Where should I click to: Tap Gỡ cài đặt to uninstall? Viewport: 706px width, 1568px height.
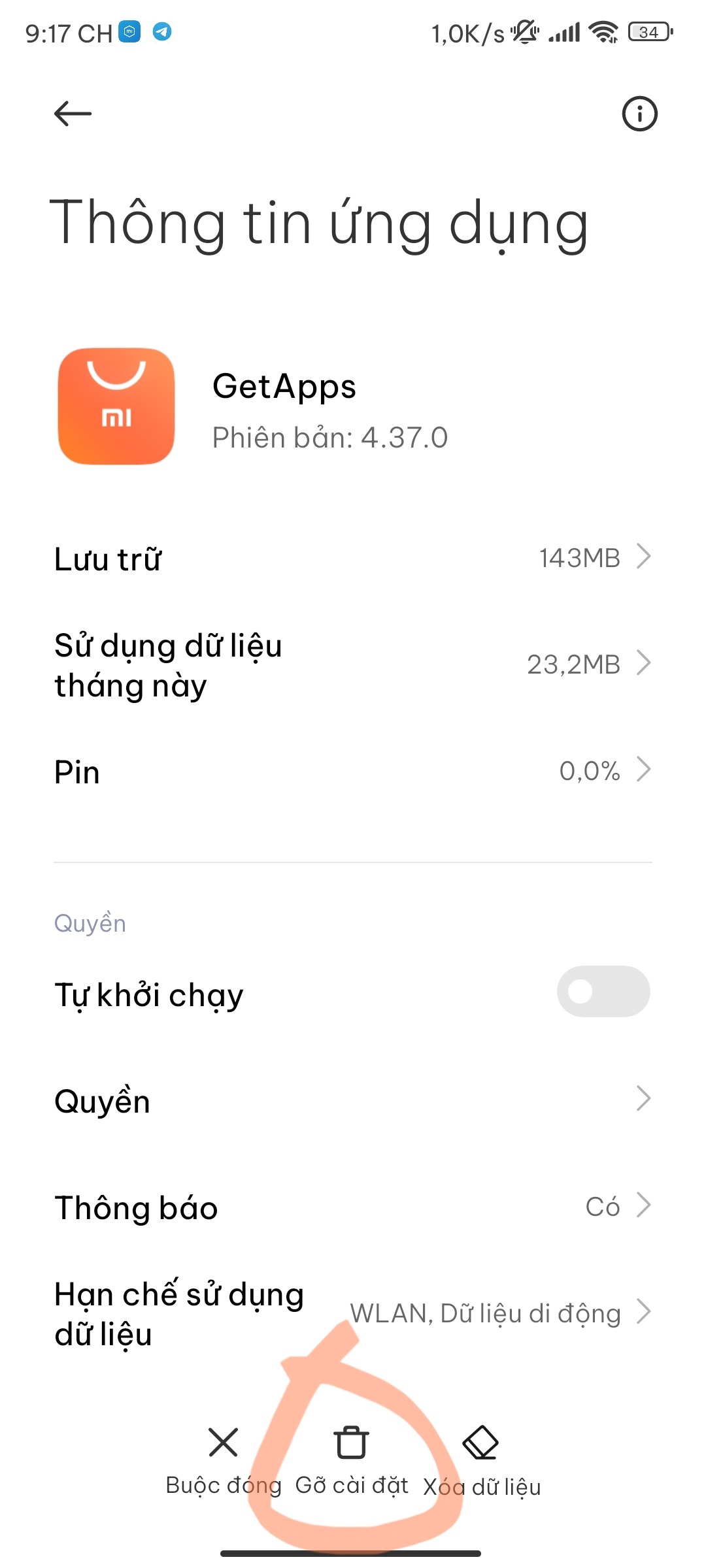click(x=352, y=1461)
